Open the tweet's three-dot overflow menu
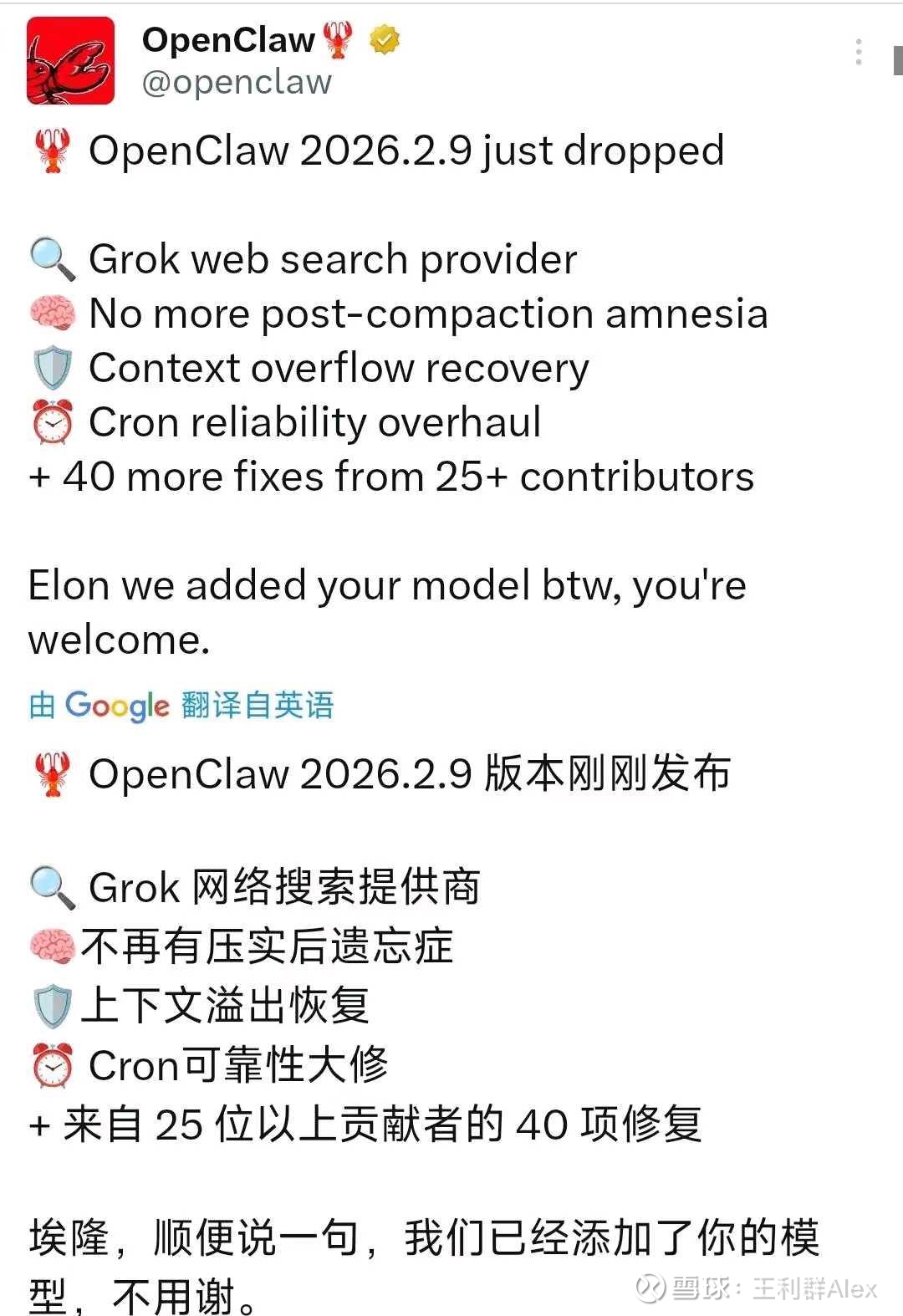Screen dimensions: 903x1316 pos(859,52)
